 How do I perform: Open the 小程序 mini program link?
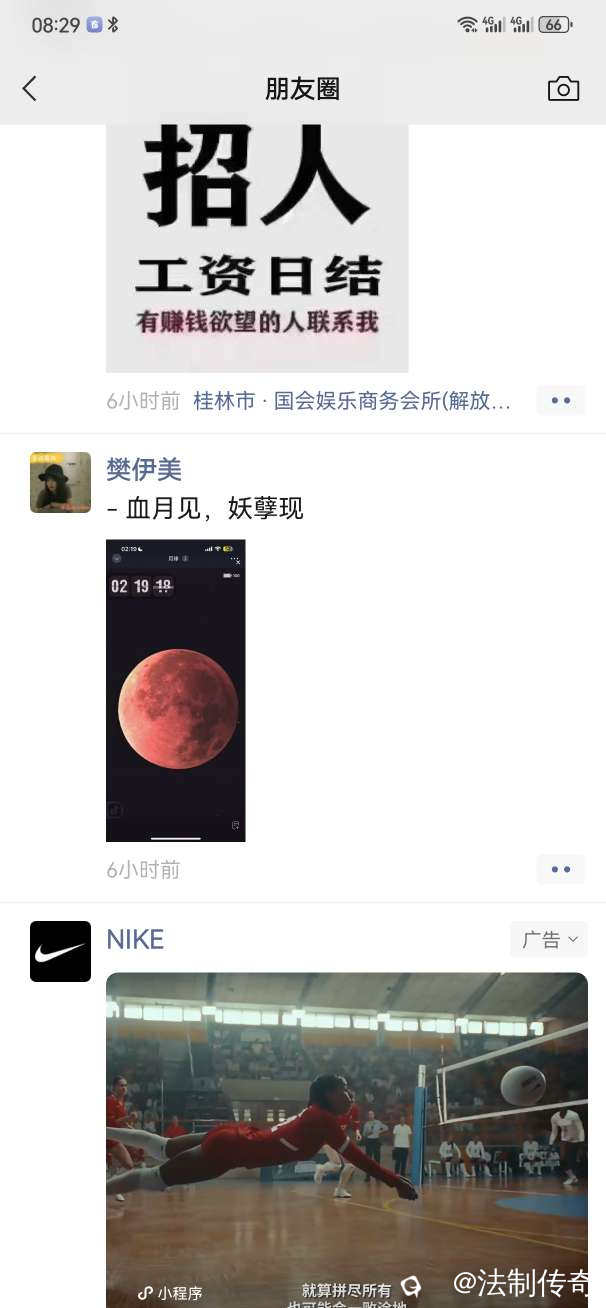pos(171,1293)
